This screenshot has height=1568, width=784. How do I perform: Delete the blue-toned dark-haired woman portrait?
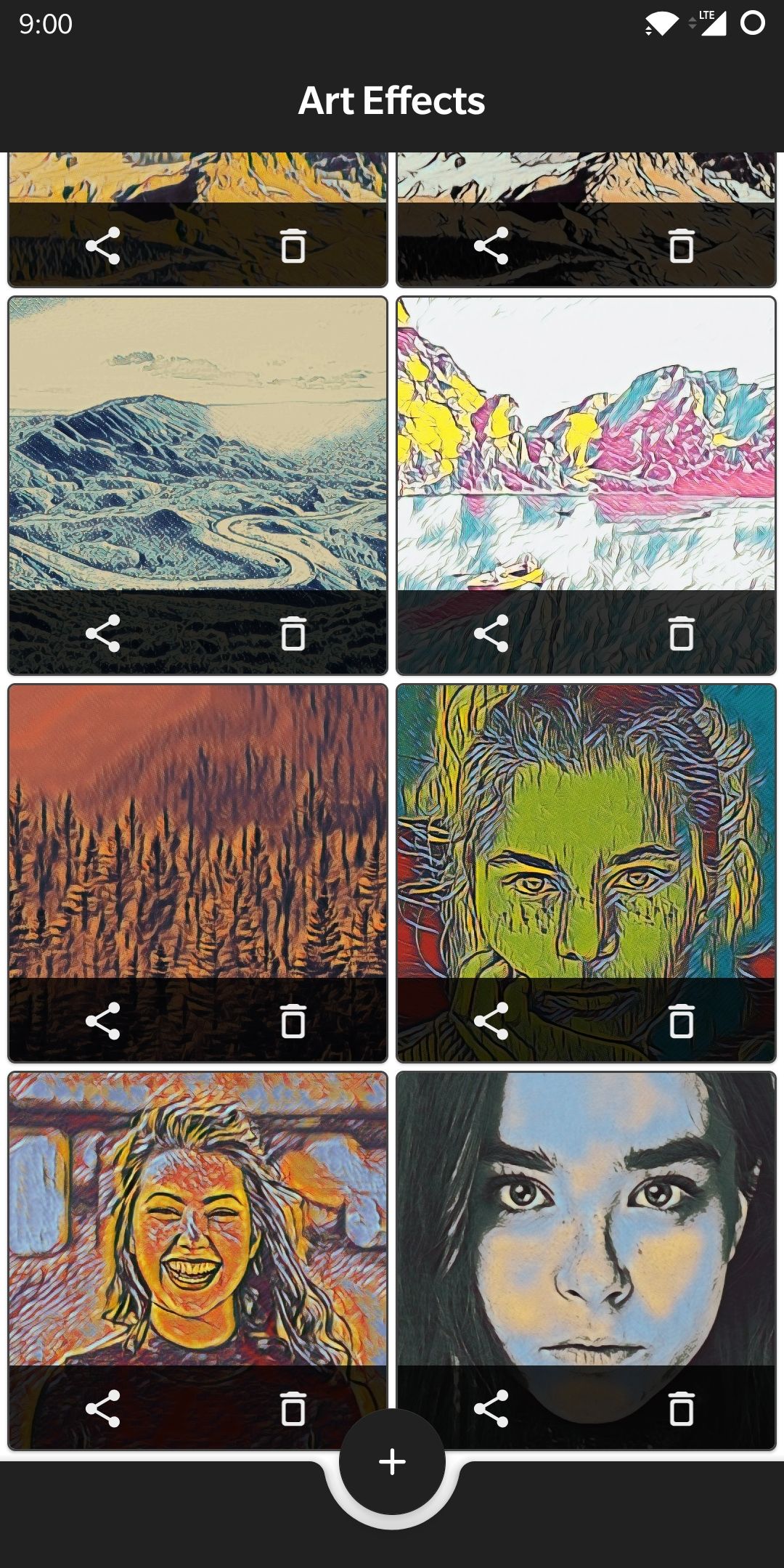pyautogui.click(x=681, y=1408)
